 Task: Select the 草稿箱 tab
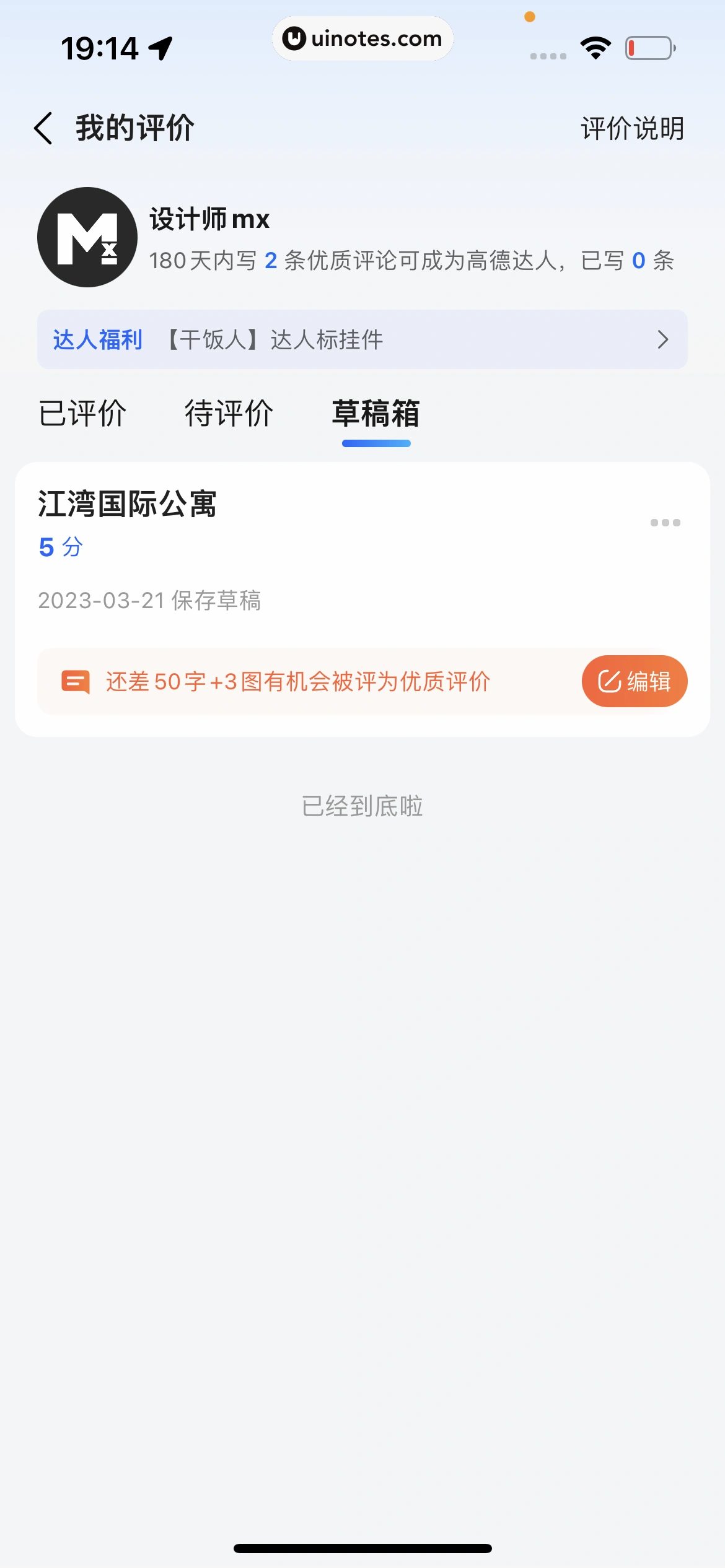tap(376, 413)
